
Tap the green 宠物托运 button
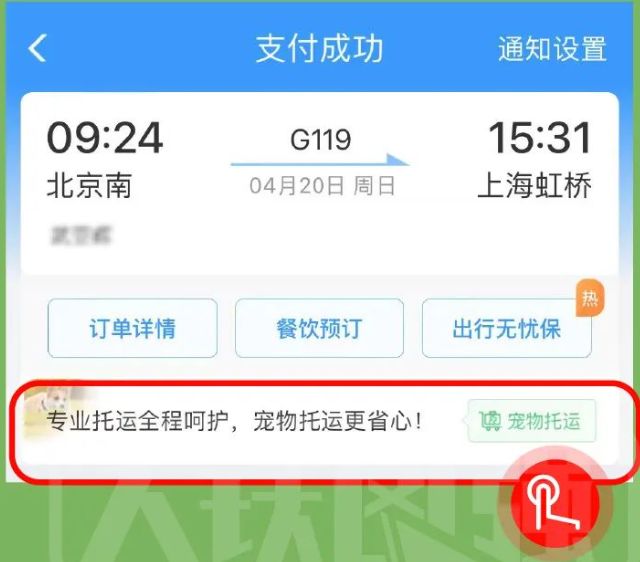coord(531,422)
